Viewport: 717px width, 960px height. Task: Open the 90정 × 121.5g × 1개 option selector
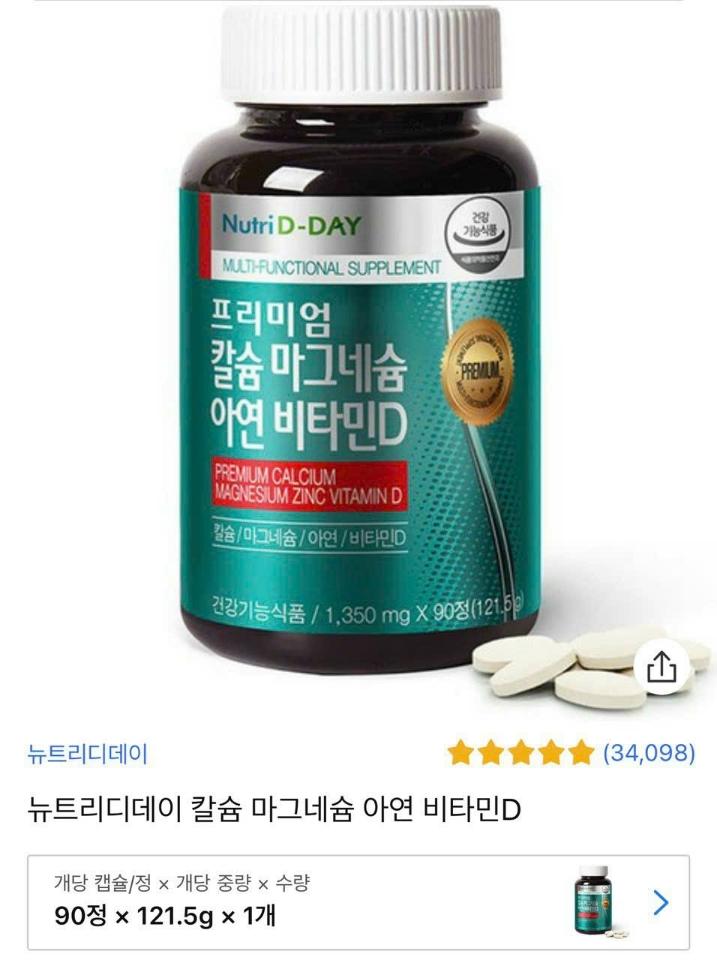pos(358,901)
